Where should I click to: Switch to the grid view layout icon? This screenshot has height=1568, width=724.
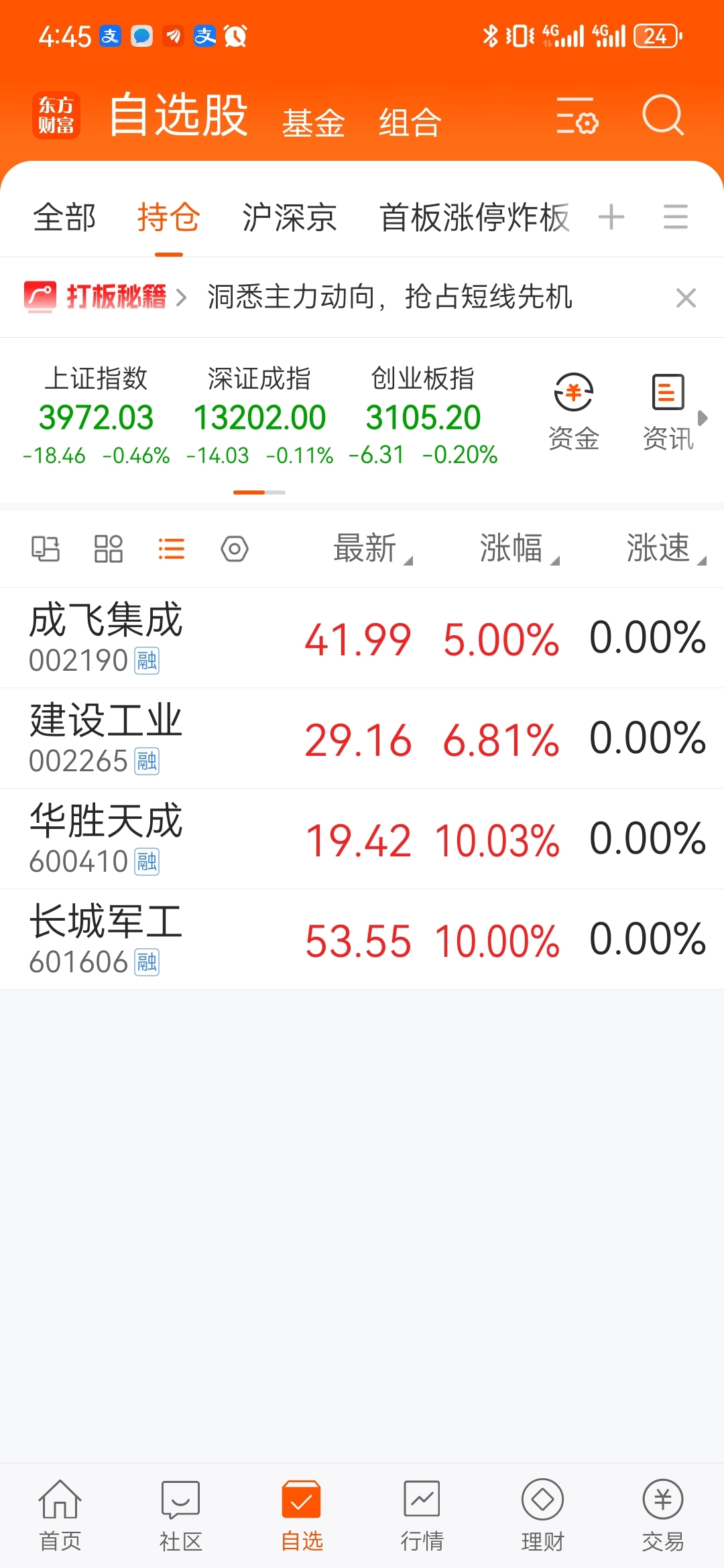tap(108, 549)
